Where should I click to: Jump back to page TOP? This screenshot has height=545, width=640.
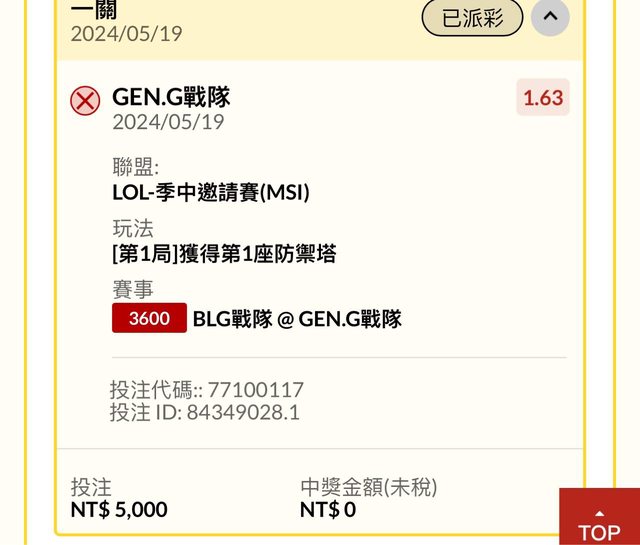click(x=599, y=518)
